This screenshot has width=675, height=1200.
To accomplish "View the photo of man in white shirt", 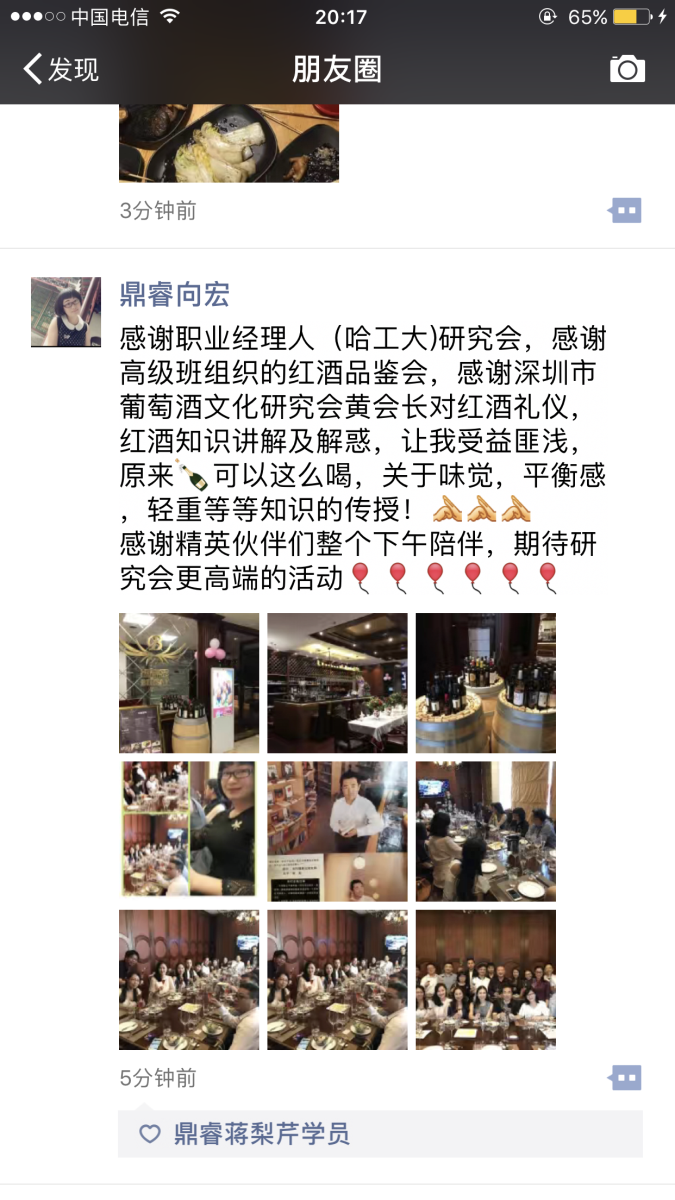I will 337,831.
